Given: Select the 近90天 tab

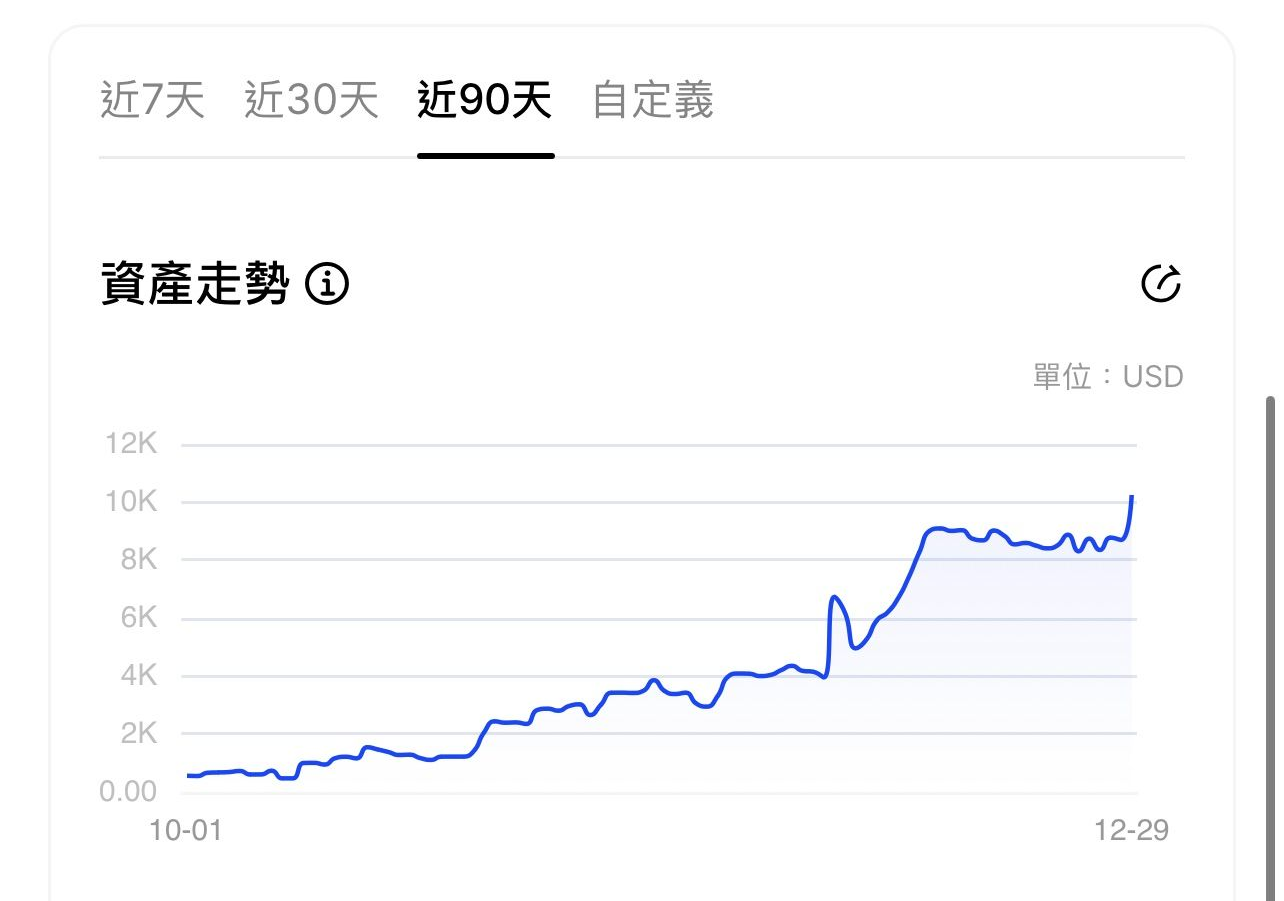Looking at the screenshot, I should [x=485, y=102].
